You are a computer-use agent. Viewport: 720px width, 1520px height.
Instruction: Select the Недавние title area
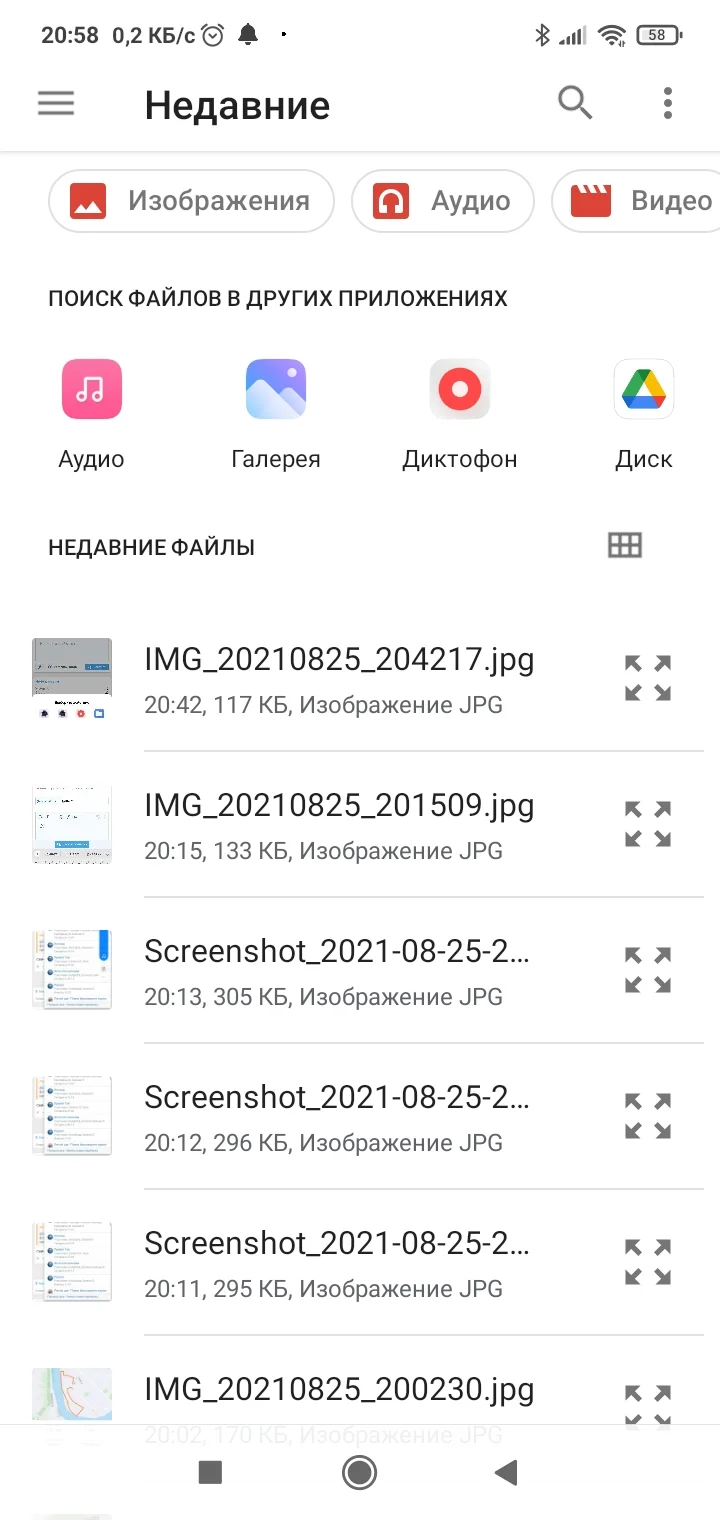236,103
